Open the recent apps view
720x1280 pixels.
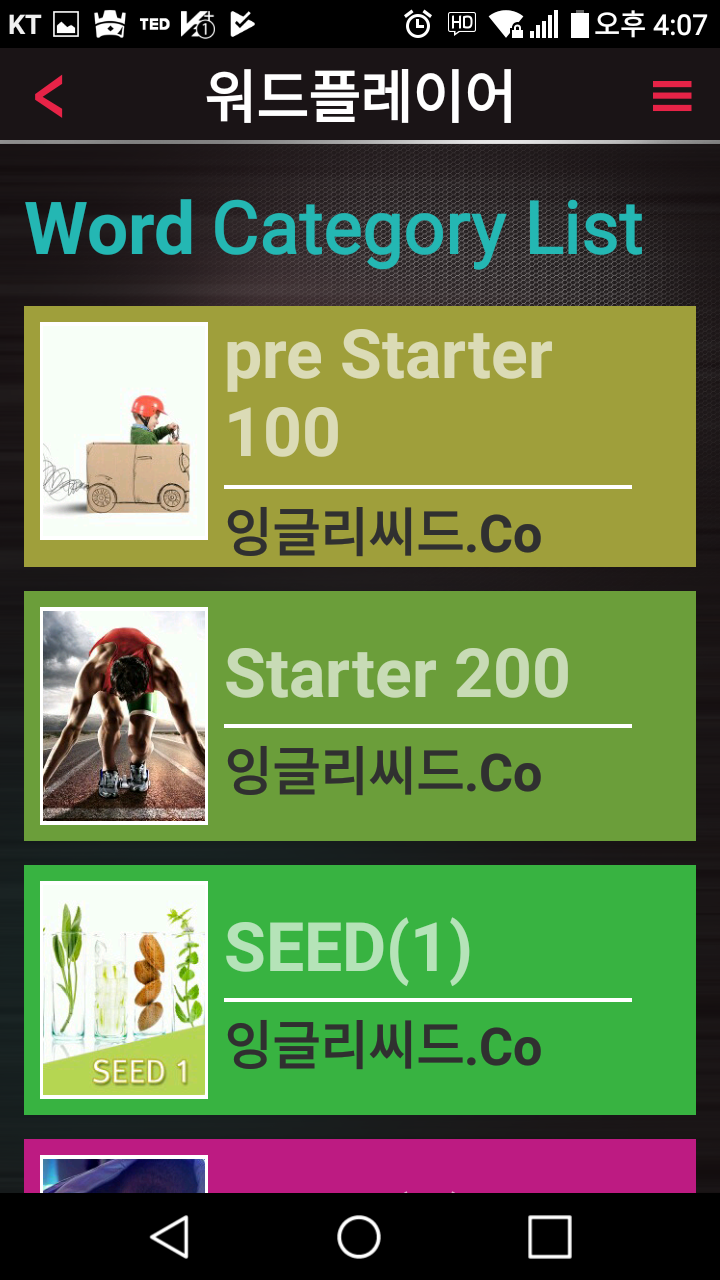pos(549,1237)
